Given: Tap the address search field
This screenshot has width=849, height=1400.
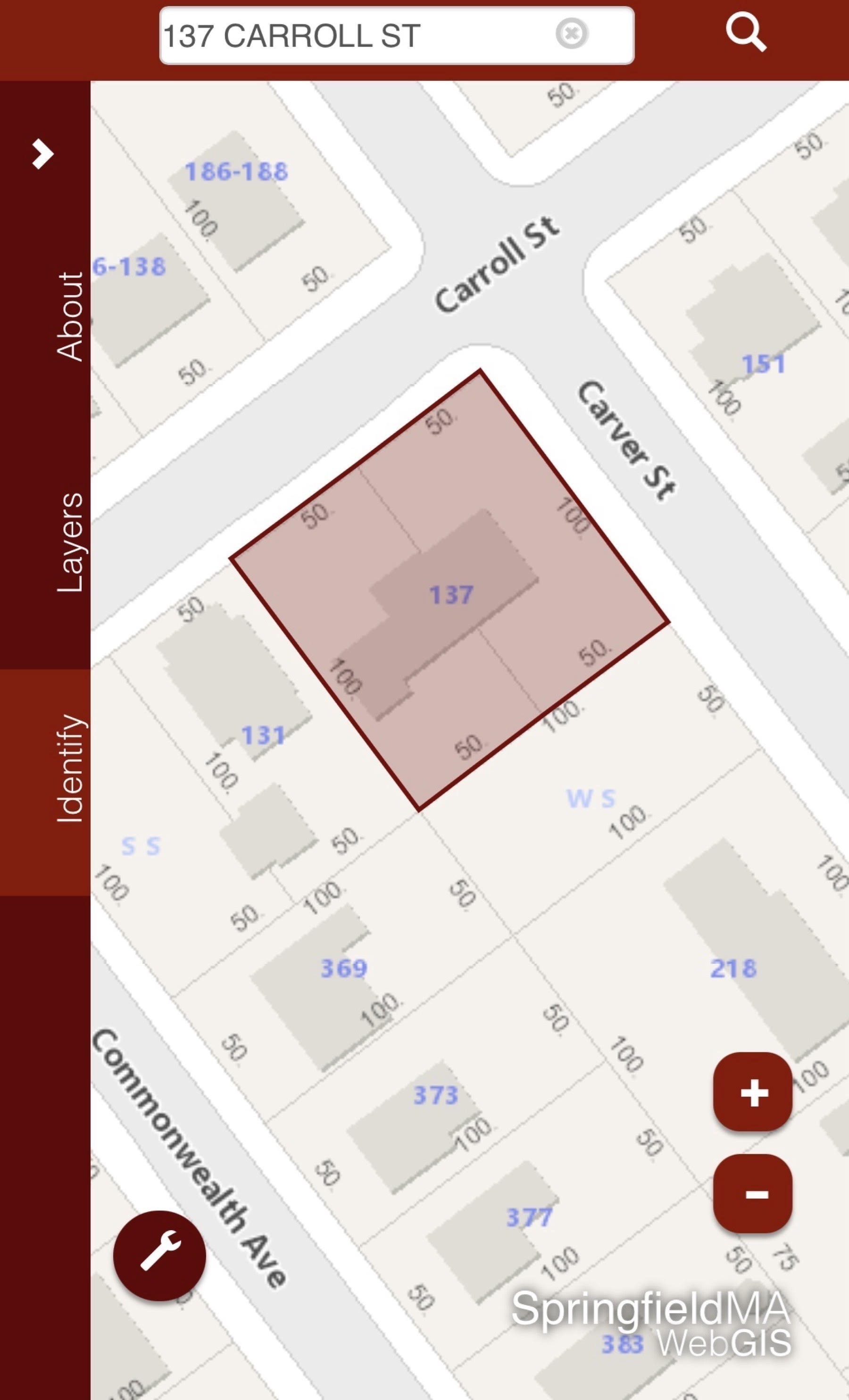Looking at the screenshot, I should pos(352,36).
